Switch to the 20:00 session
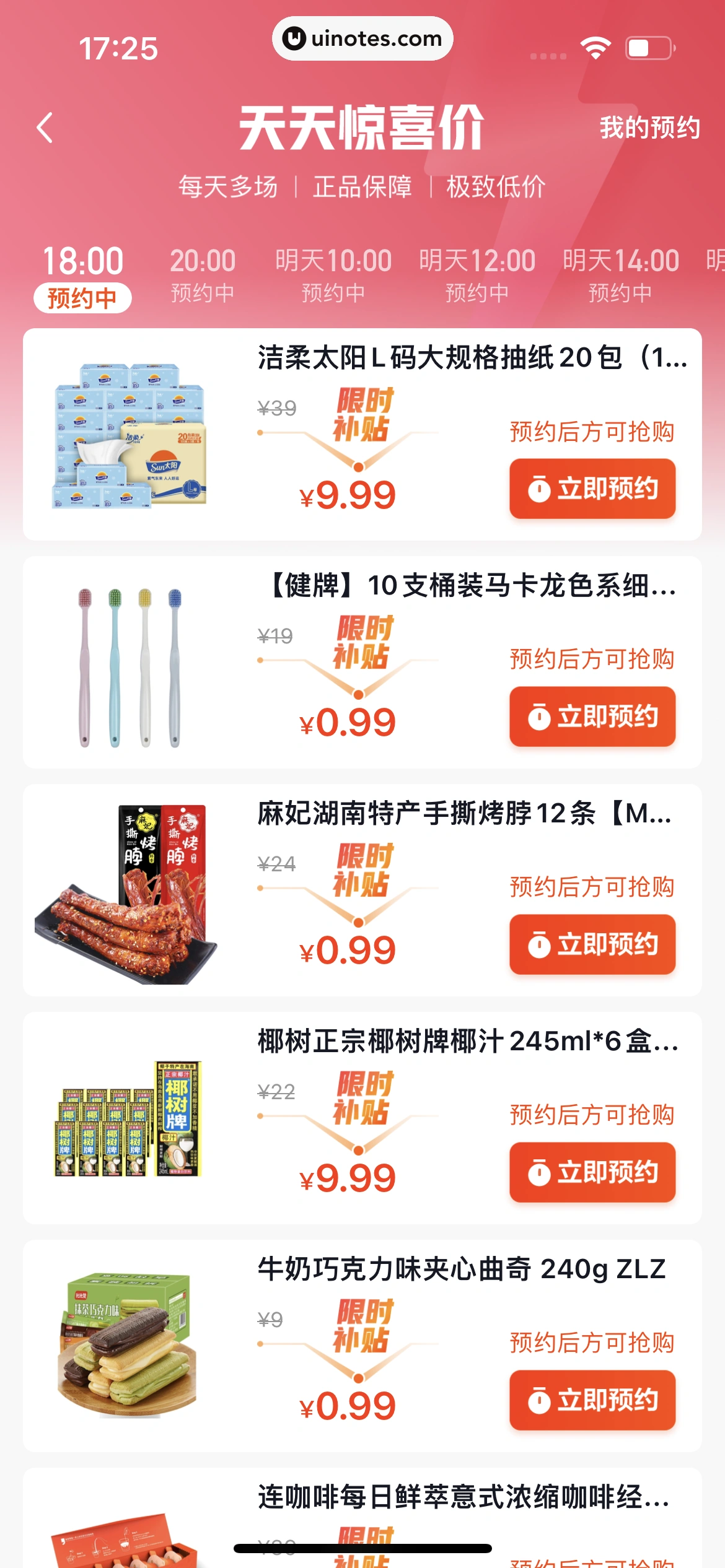The width and height of the screenshot is (725, 1568). (202, 273)
